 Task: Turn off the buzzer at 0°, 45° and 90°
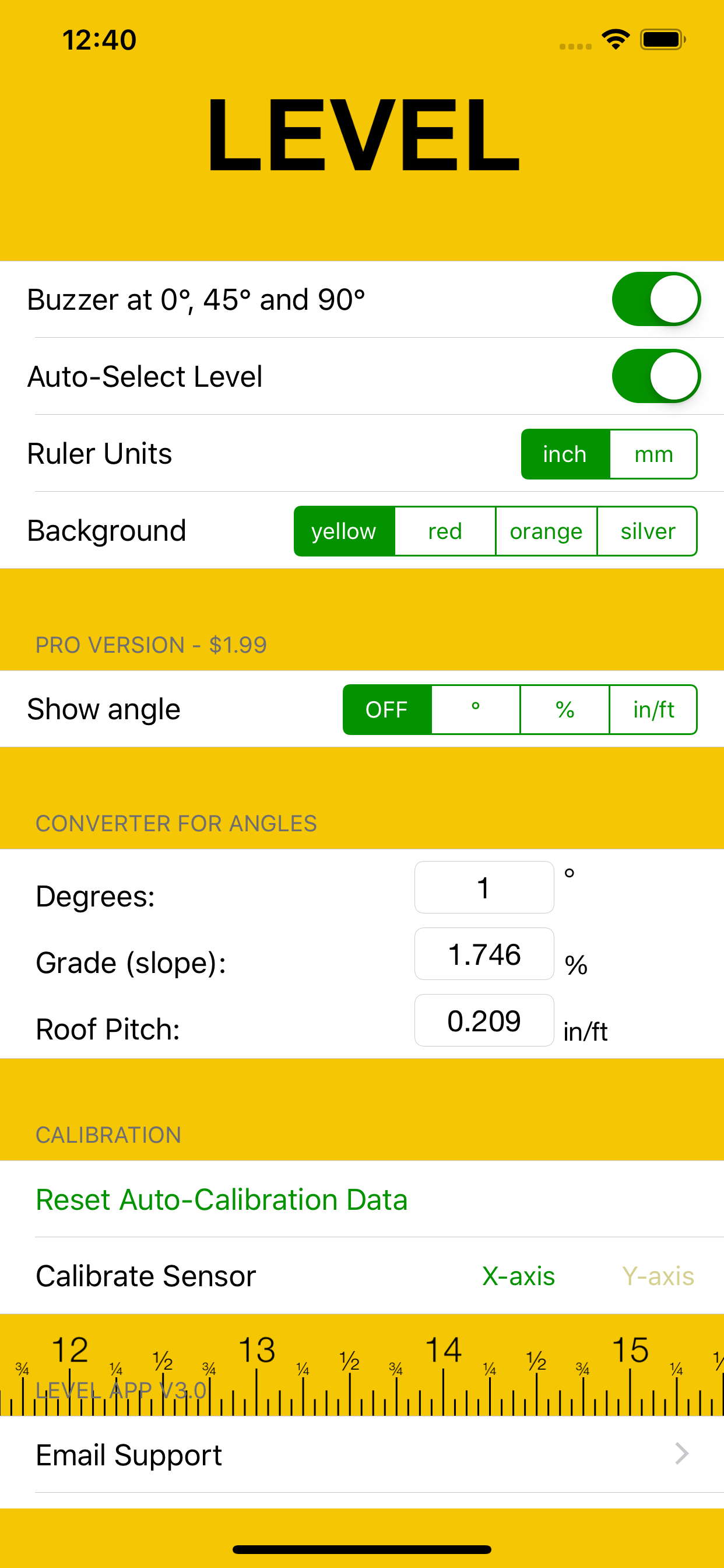point(656,299)
